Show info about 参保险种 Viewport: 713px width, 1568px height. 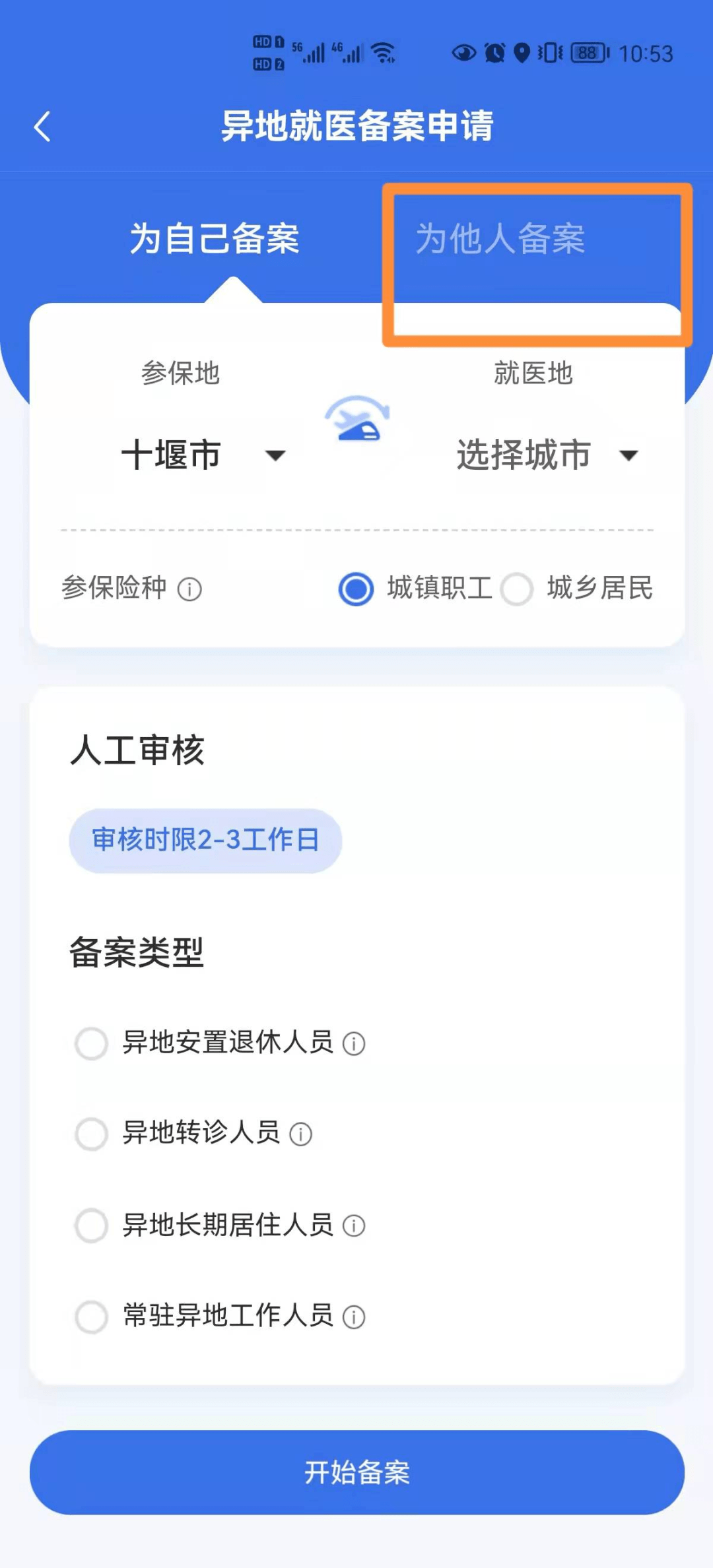(189, 589)
